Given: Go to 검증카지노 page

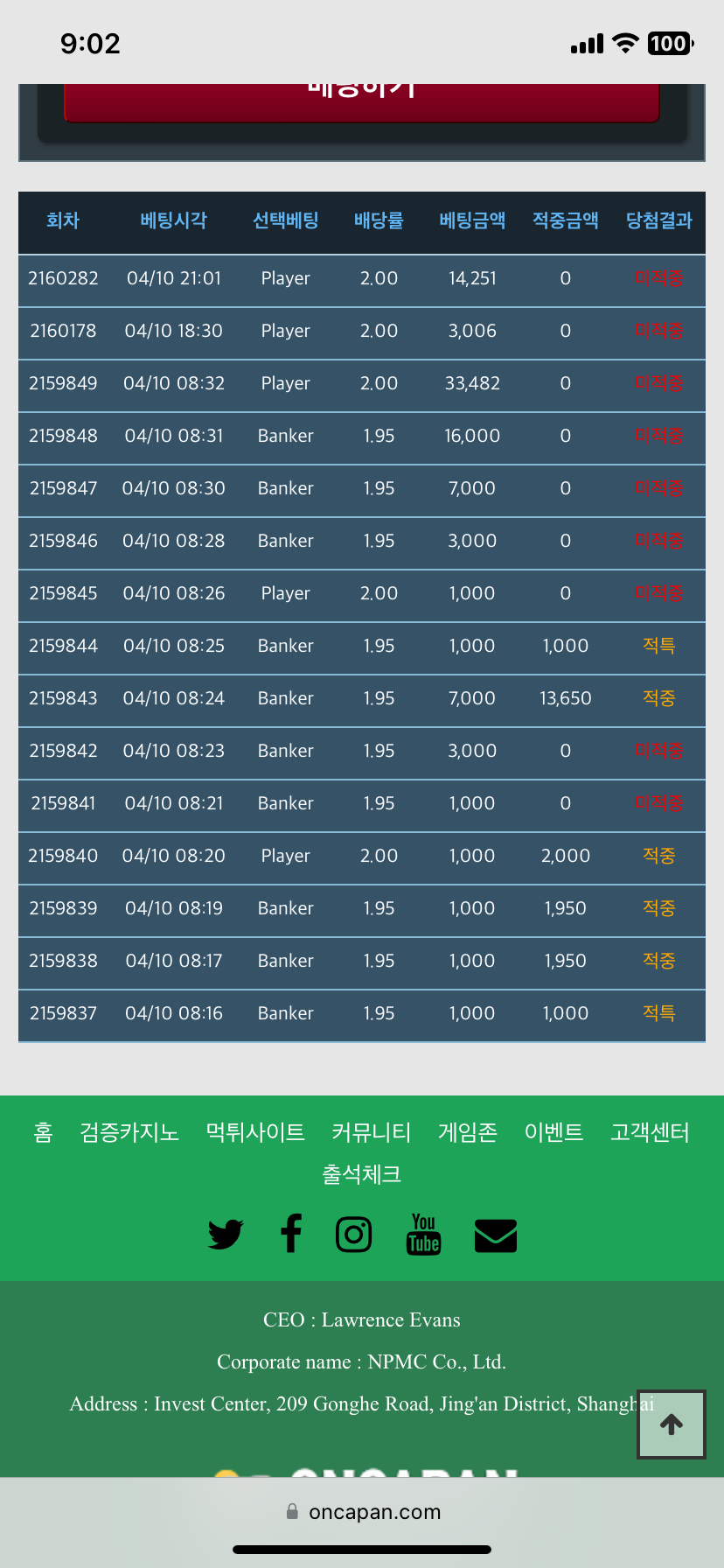Looking at the screenshot, I should click(129, 1132).
